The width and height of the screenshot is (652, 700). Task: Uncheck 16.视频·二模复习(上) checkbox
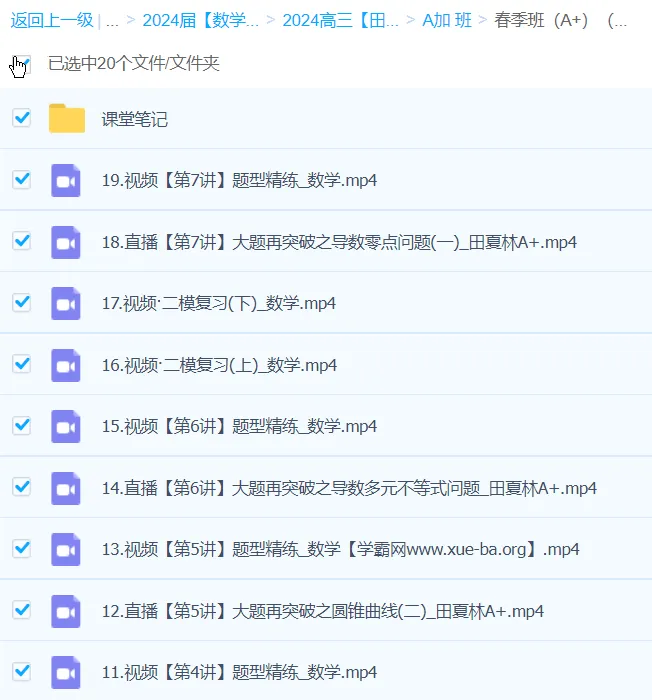(x=22, y=364)
